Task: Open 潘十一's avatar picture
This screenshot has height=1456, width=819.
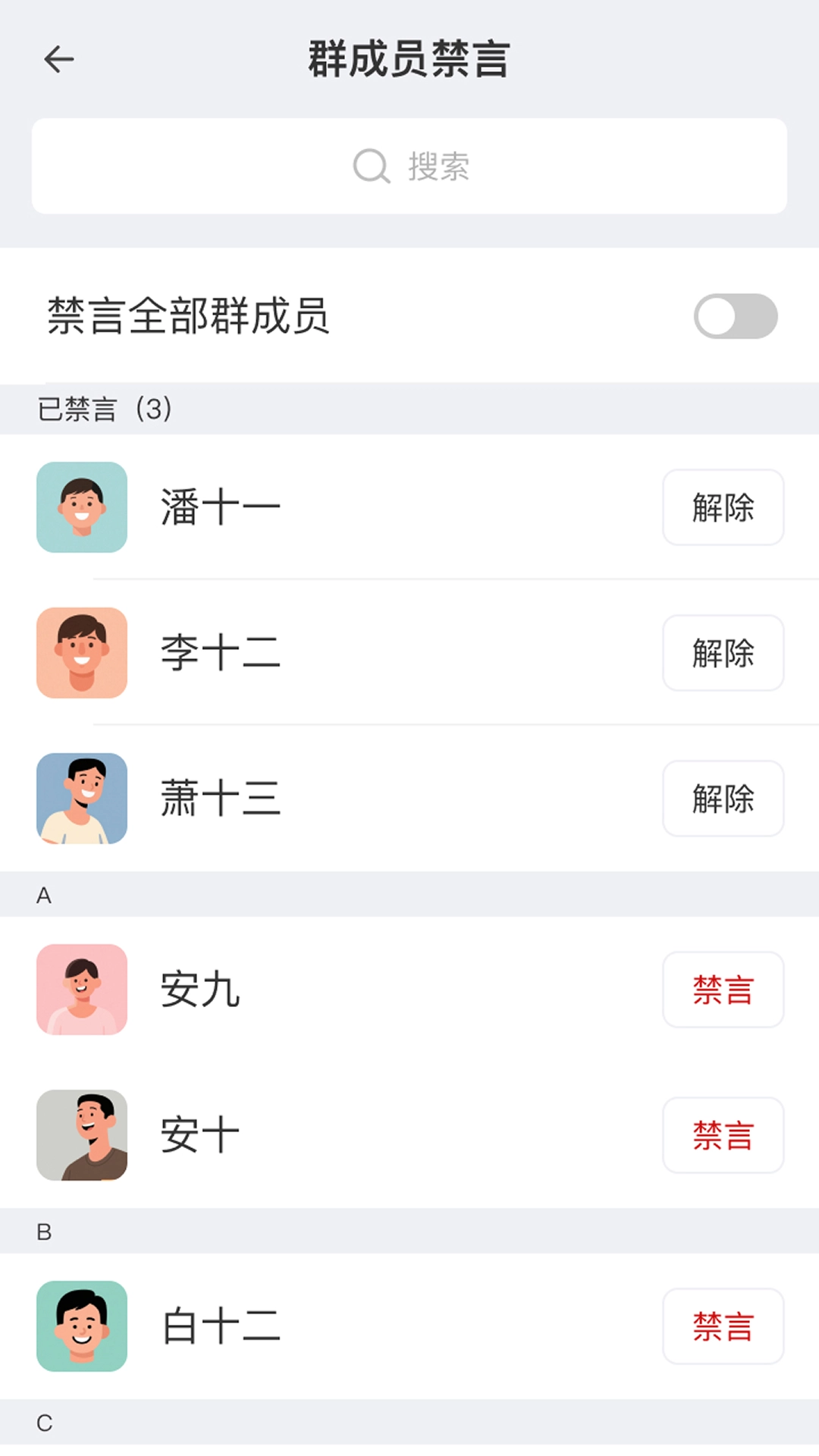Action: point(82,508)
